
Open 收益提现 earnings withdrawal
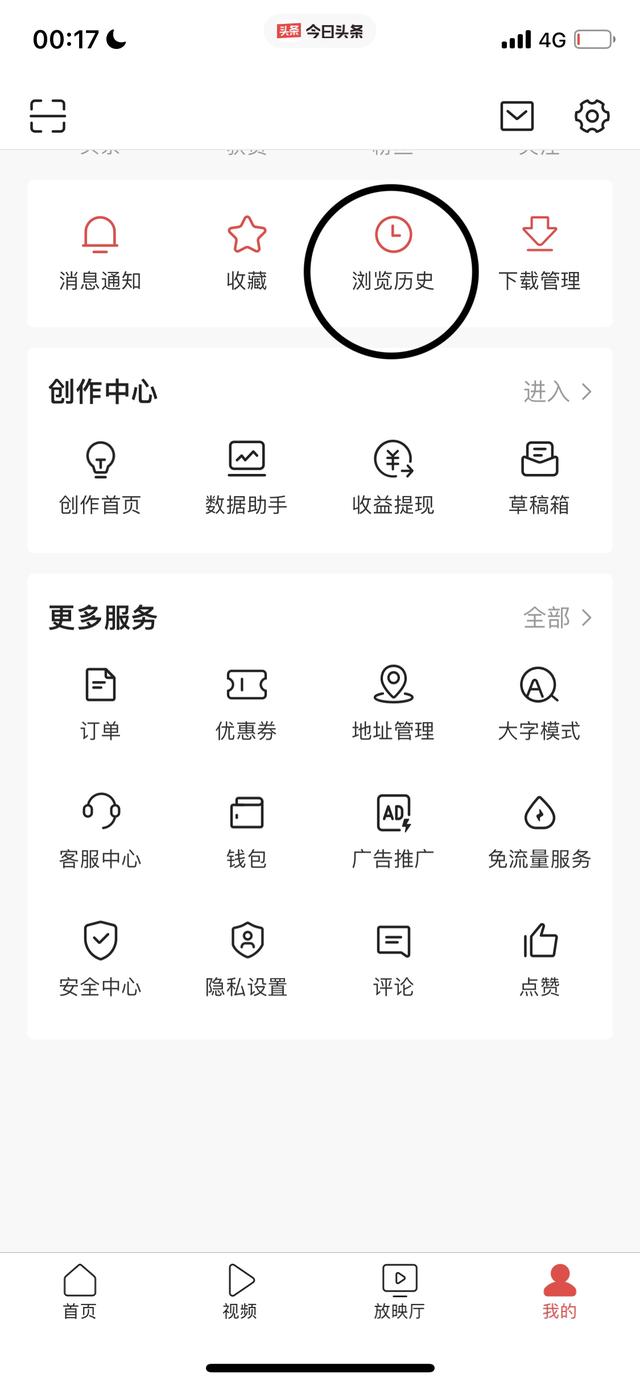tap(393, 478)
